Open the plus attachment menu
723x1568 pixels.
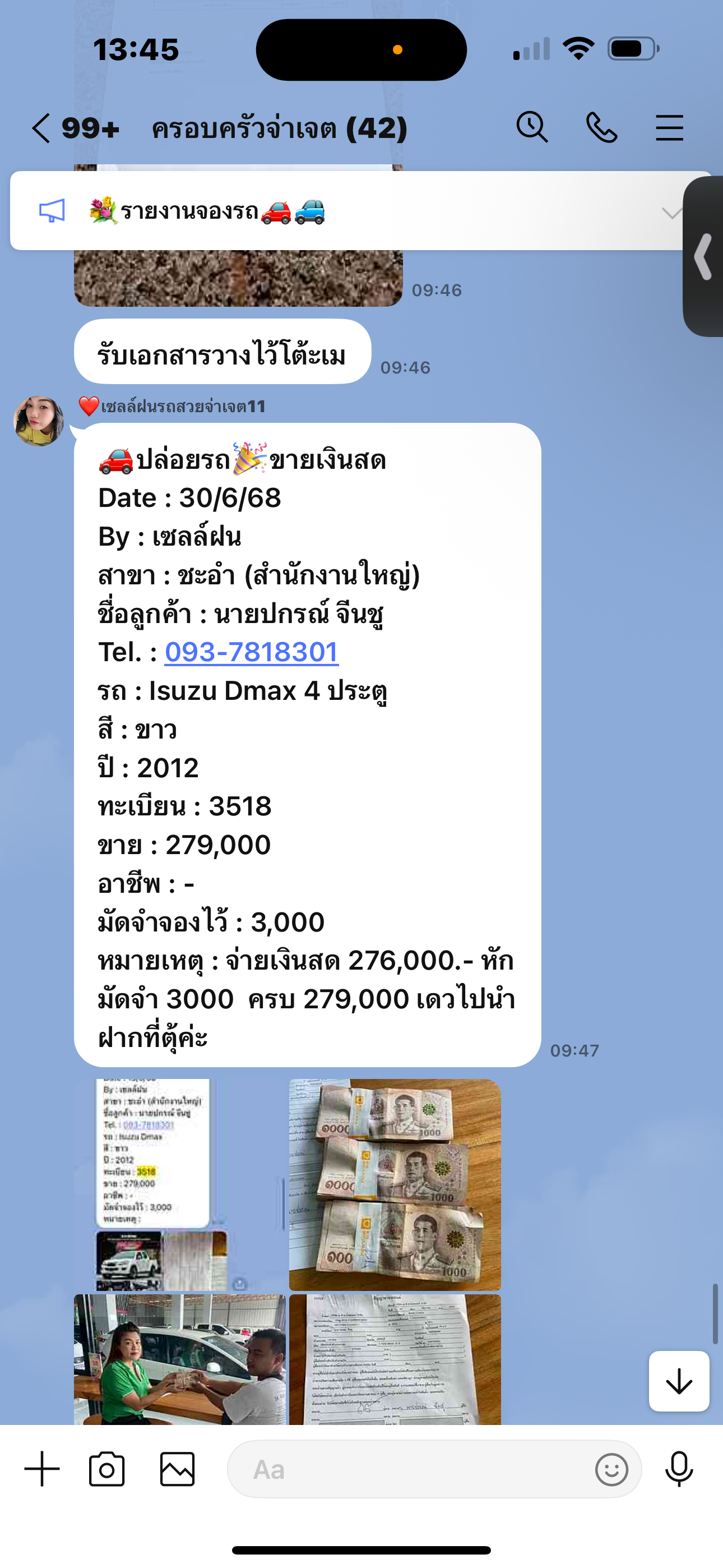pyautogui.click(x=42, y=1469)
